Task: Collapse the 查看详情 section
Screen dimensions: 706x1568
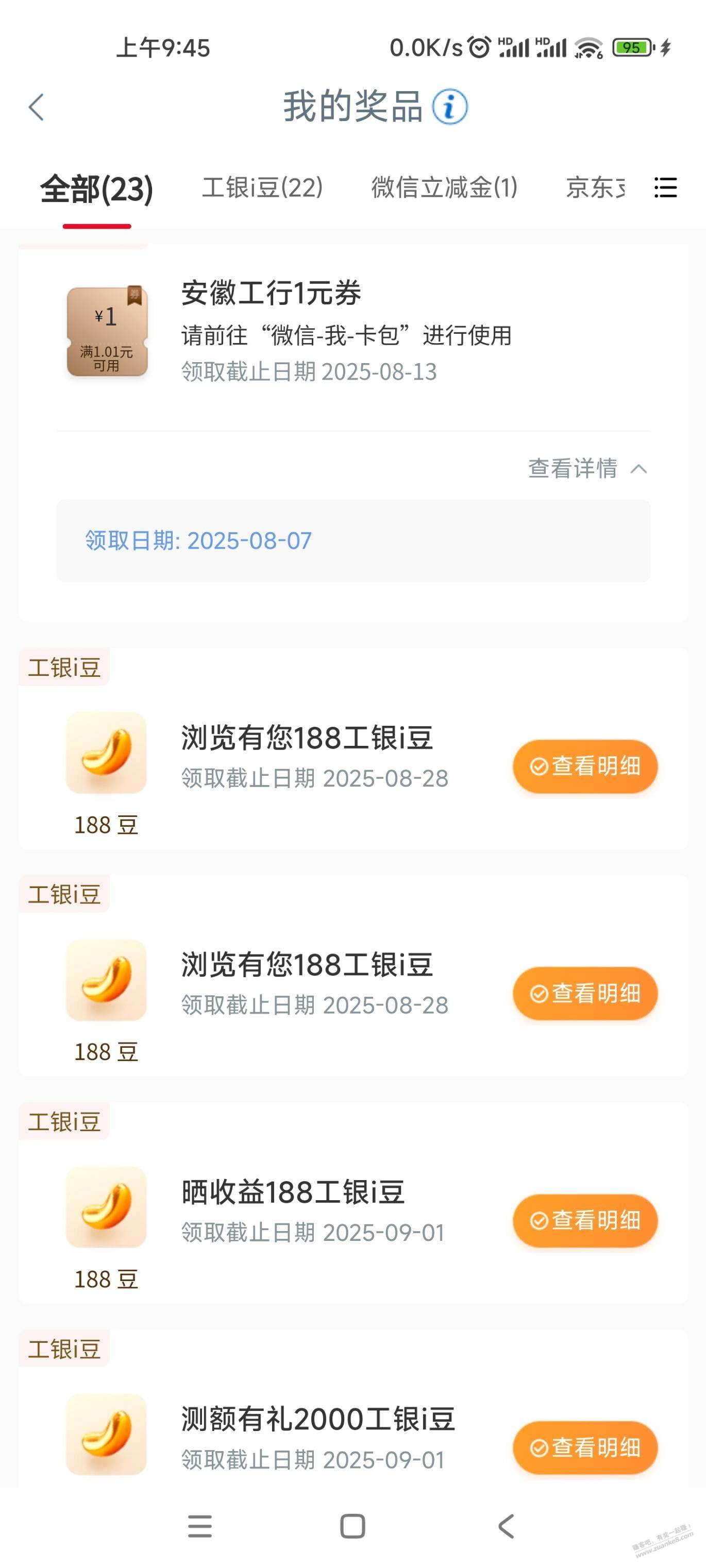Action: pos(587,469)
